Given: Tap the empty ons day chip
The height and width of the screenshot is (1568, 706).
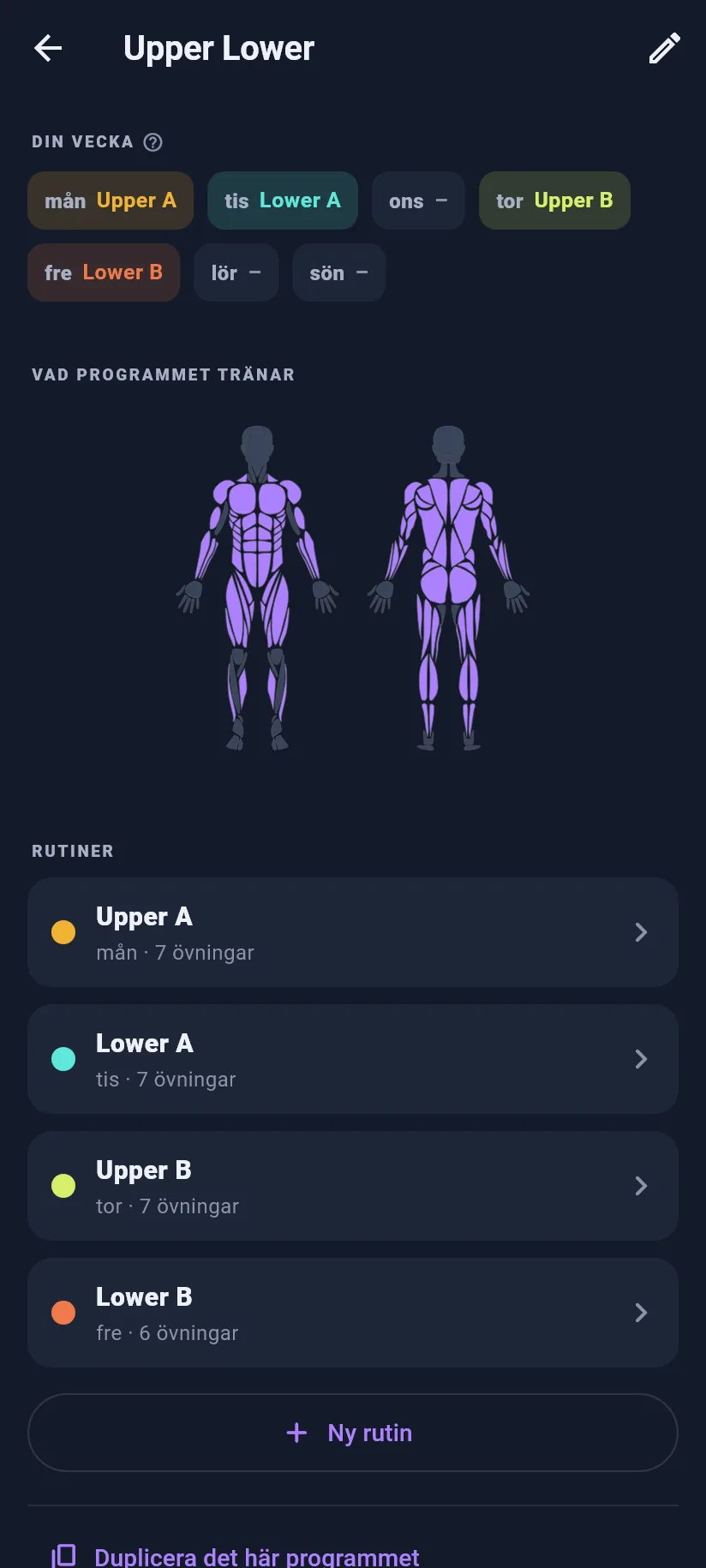Looking at the screenshot, I should coord(418,200).
